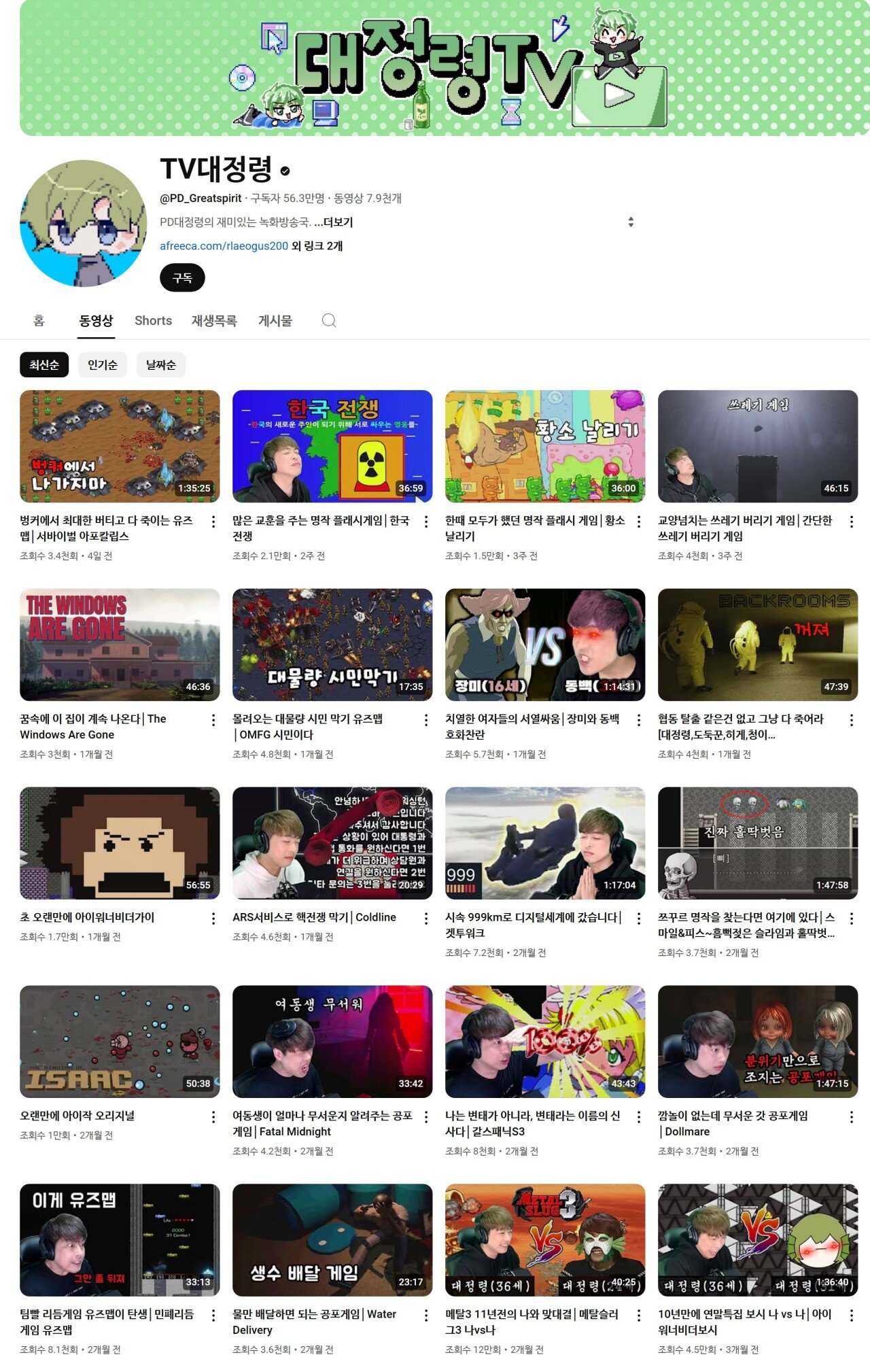Play the ARS서비스 Coldline video
This screenshot has width=870, height=1372.
click(332, 843)
